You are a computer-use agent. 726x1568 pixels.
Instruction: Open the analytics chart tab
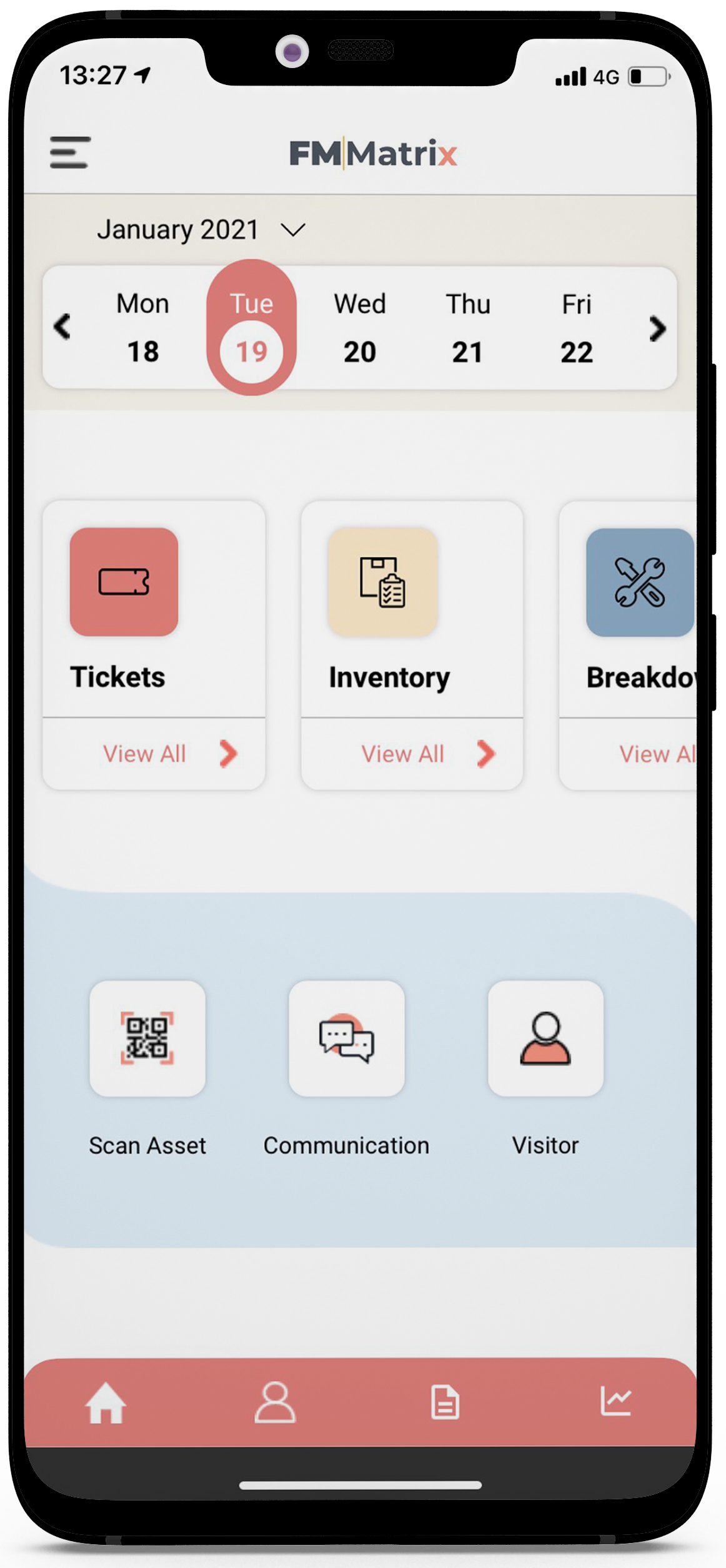coord(616,1401)
